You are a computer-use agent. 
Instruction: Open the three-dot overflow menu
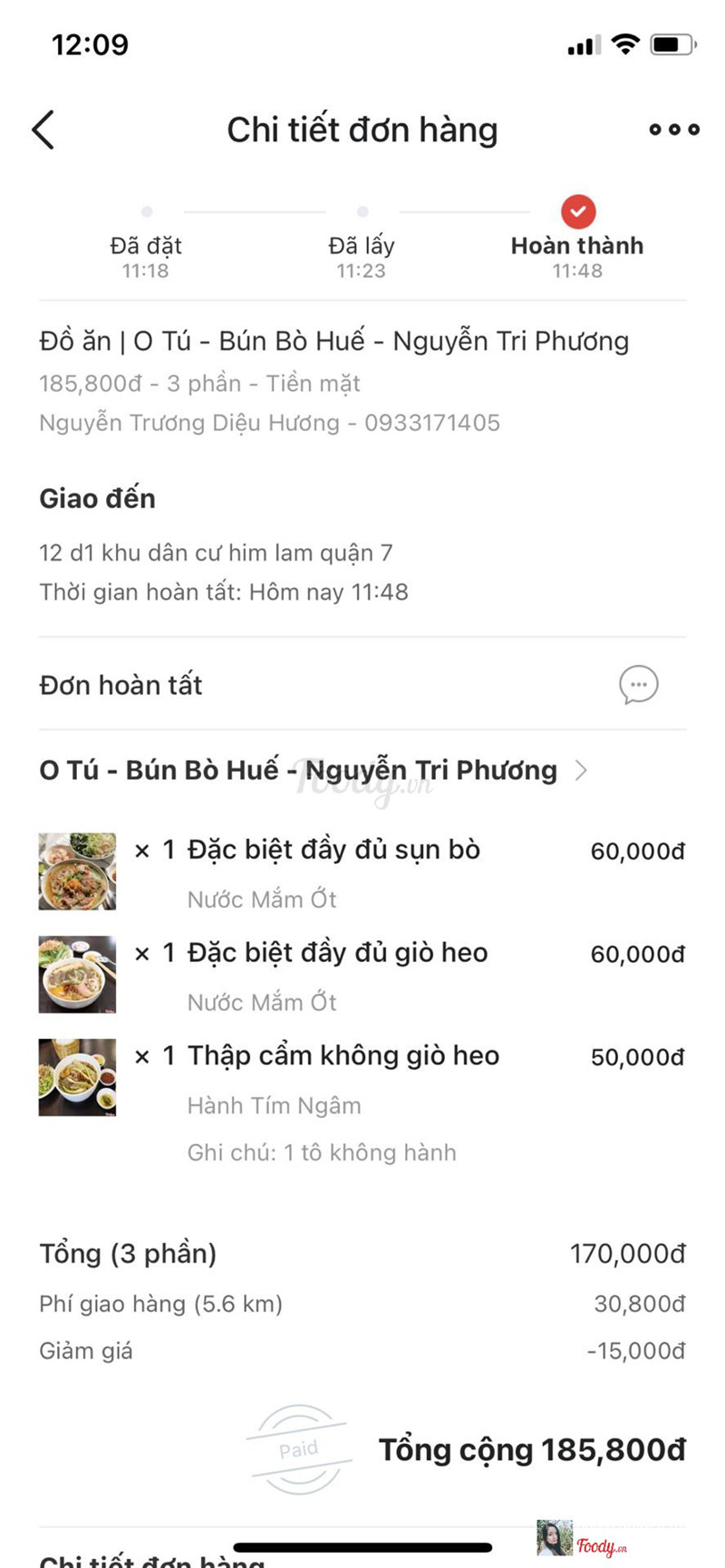point(673,130)
